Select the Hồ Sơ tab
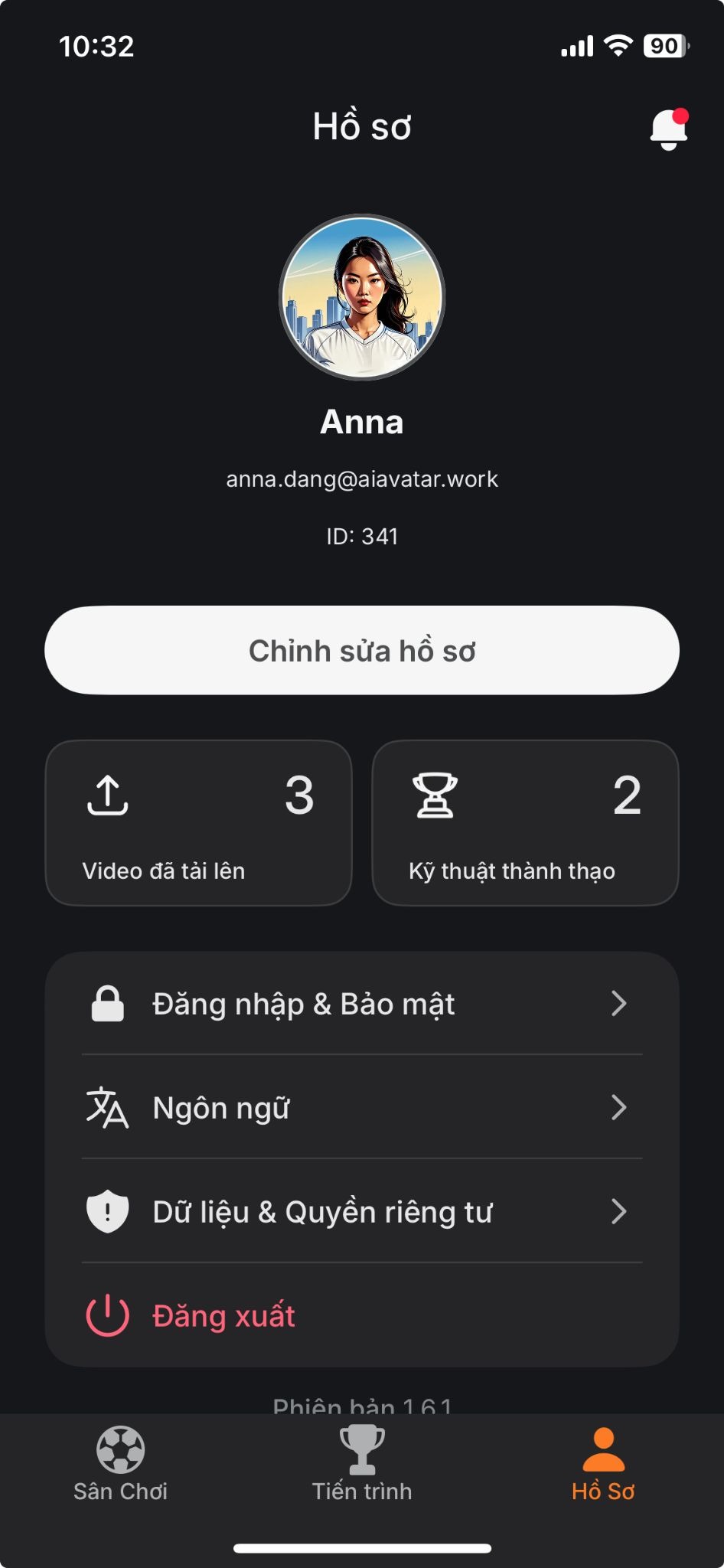Viewport: 724px width, 1568px height. [x=603, y=1464]
